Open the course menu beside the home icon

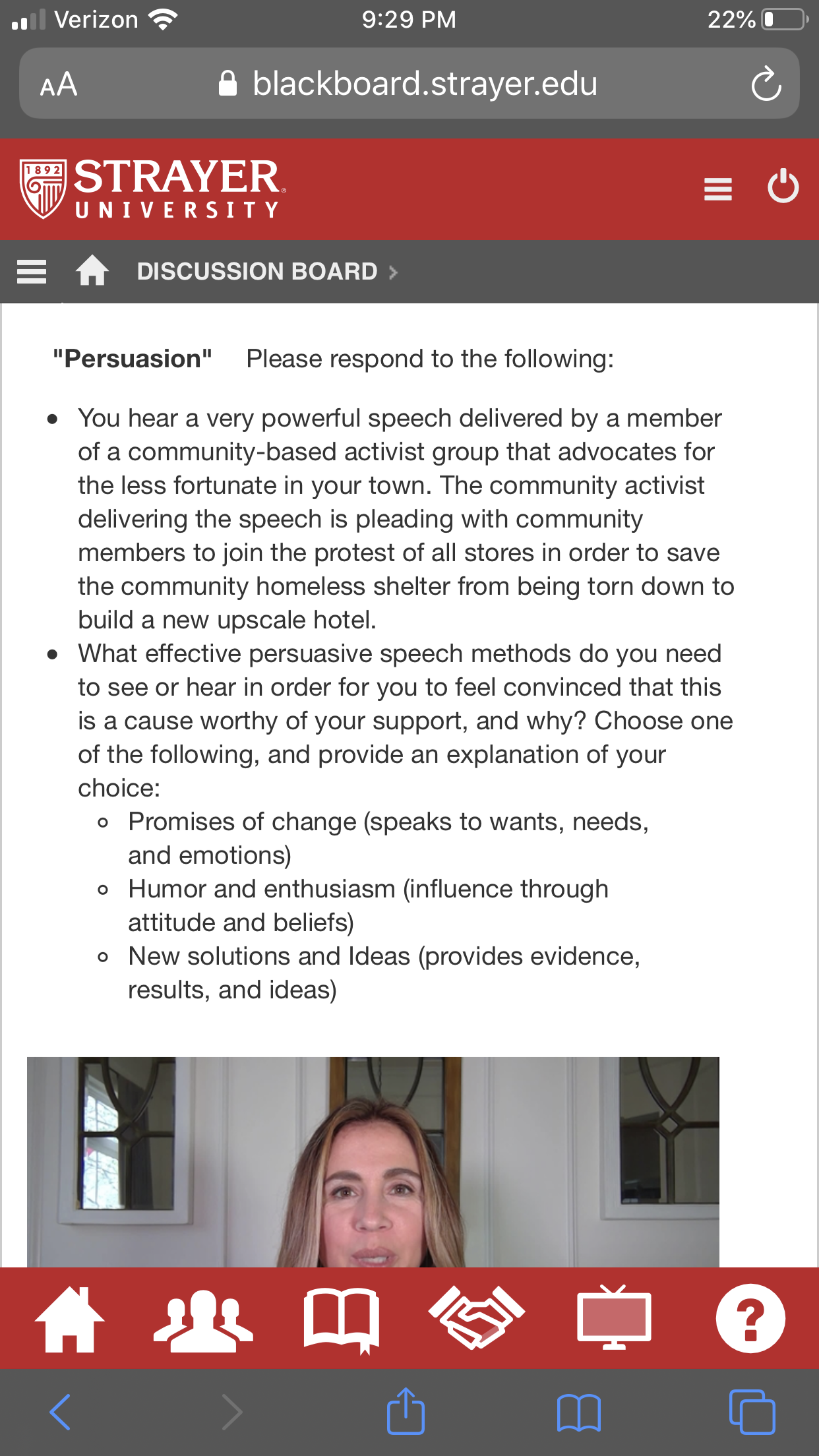[32, 272]
